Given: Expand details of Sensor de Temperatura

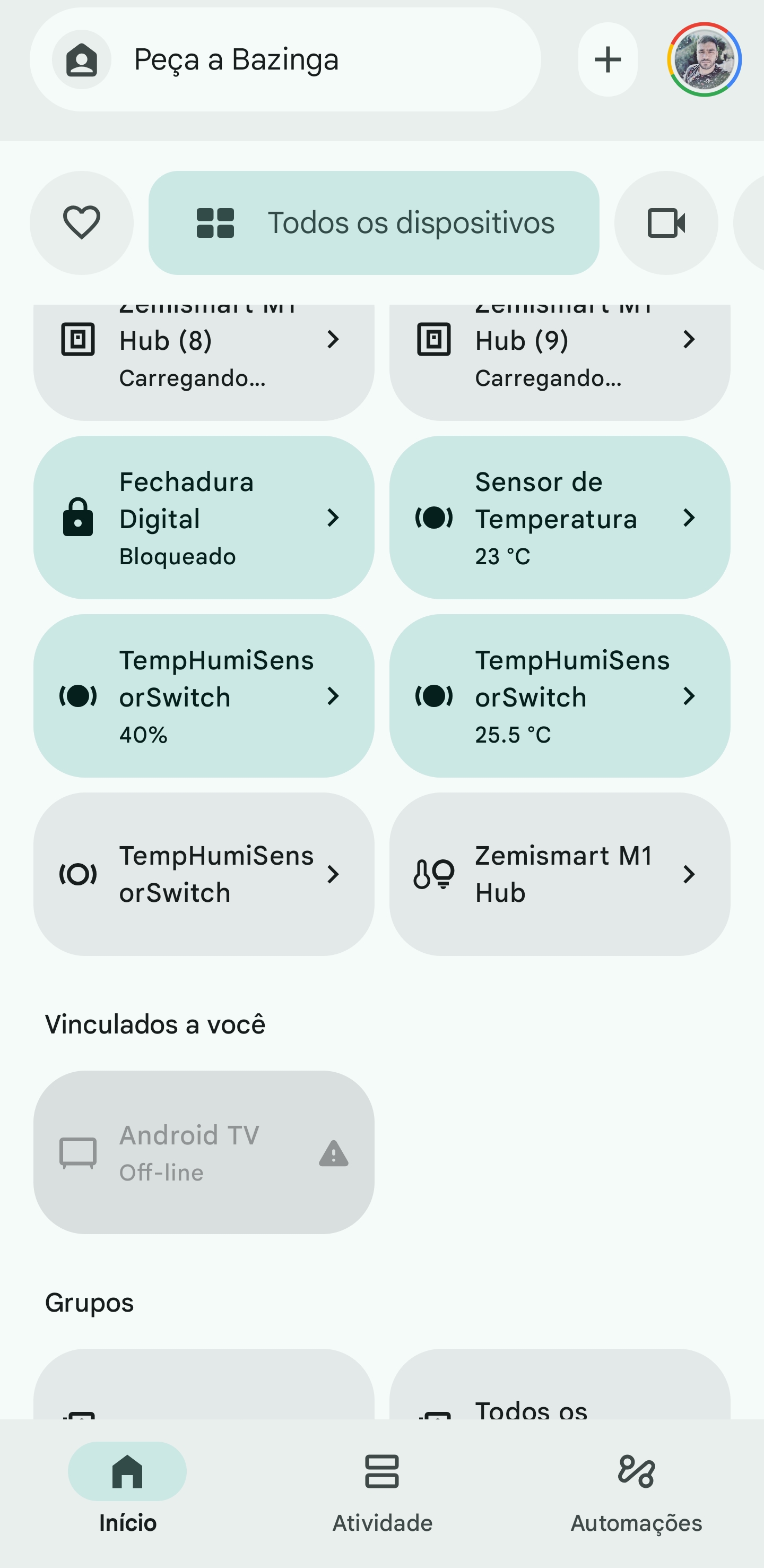Looking at the screenshot, I should point(690,519).
